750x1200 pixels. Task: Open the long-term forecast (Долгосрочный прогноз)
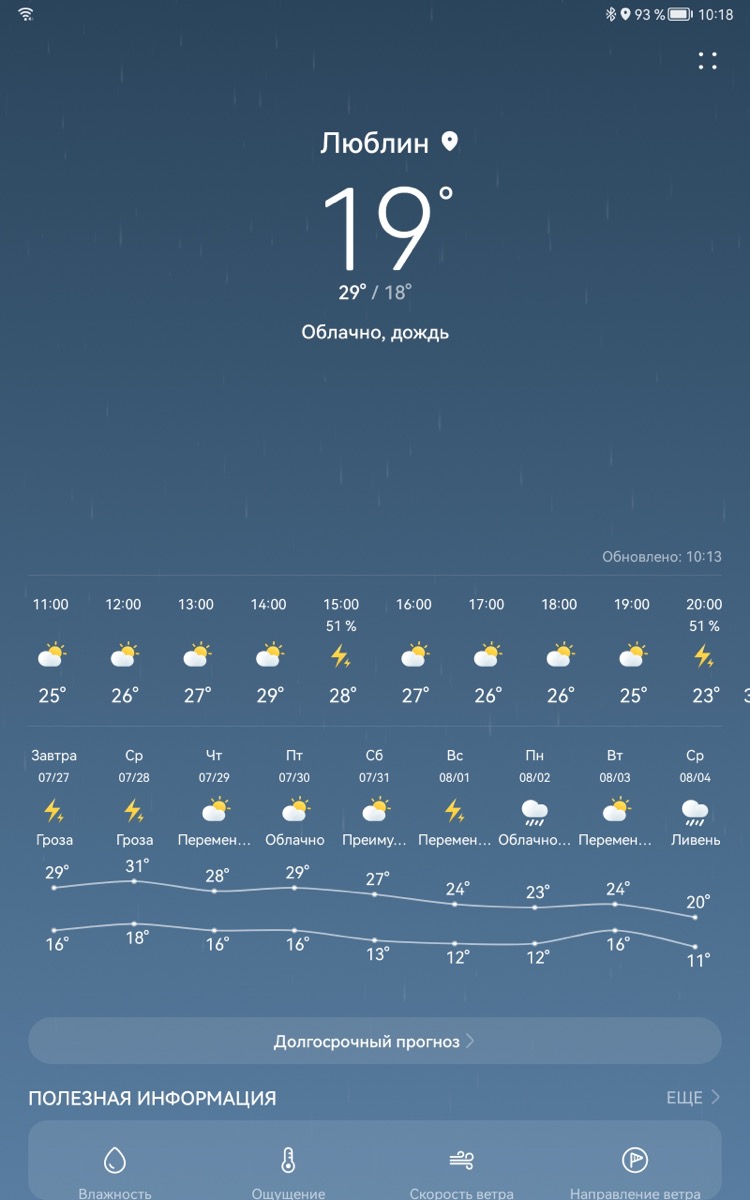pos(375,1041)
